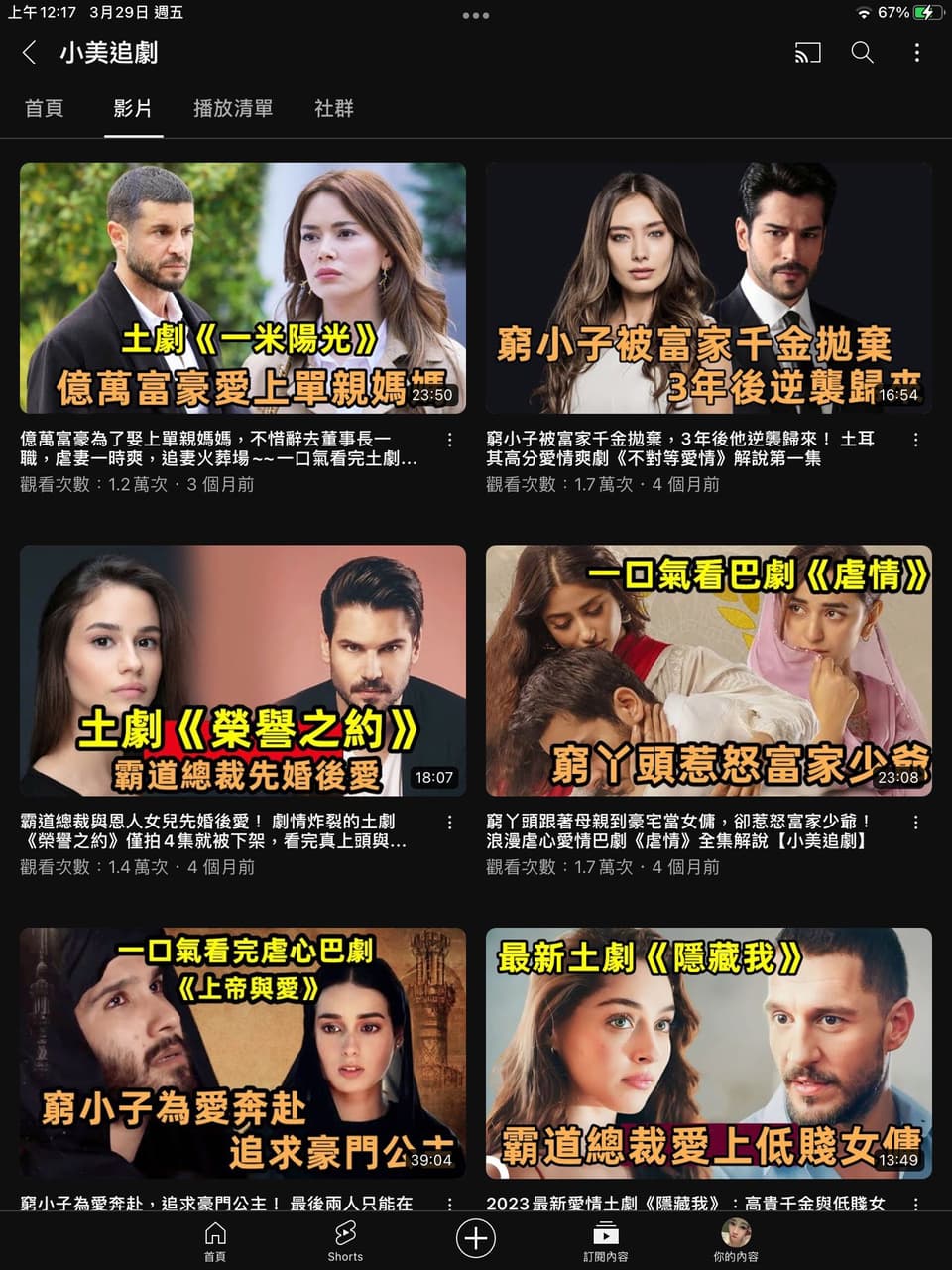Open options for the 《不對等愛情》 video

coord(915,440)
